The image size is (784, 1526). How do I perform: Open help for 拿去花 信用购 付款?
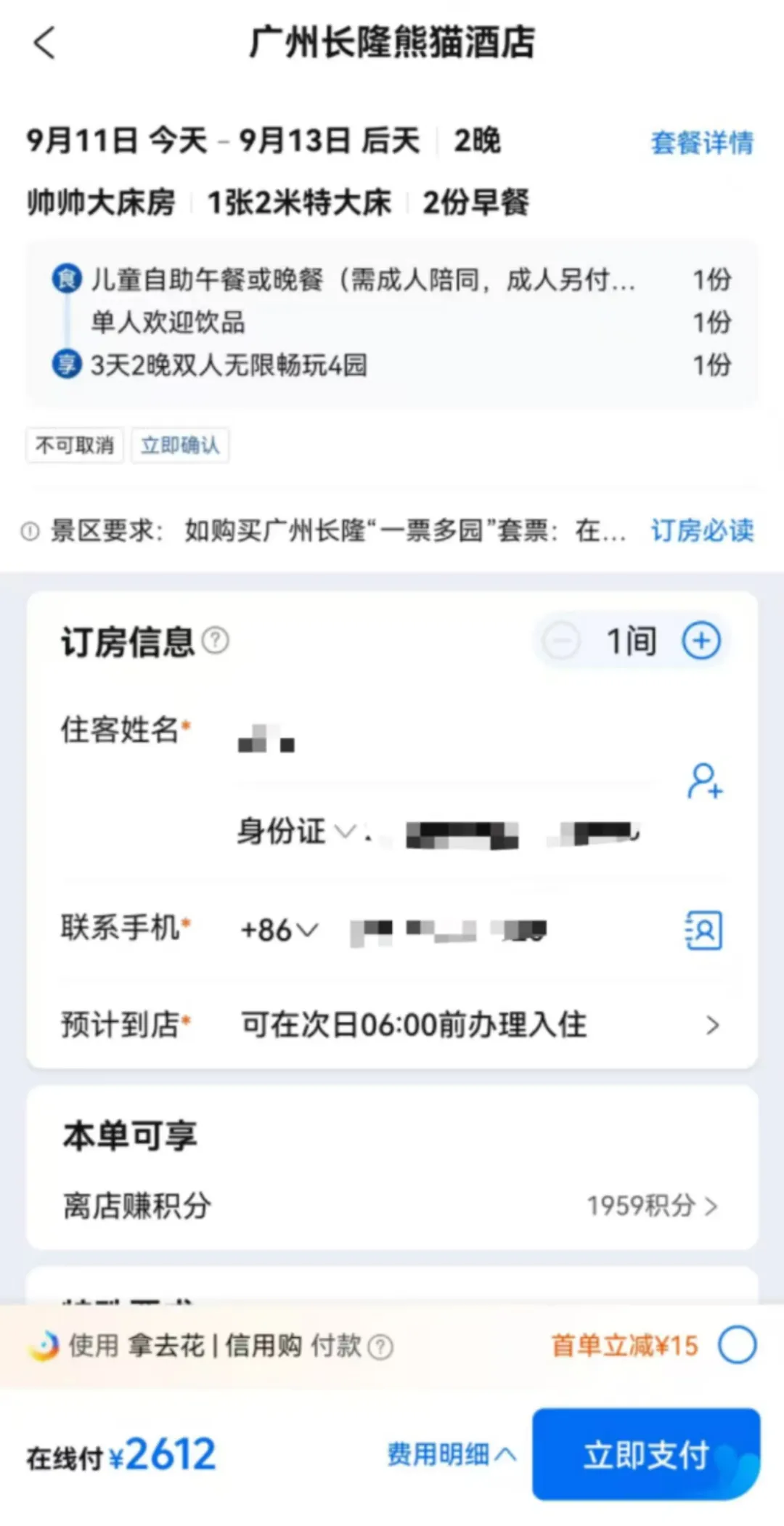(380, 1347)
